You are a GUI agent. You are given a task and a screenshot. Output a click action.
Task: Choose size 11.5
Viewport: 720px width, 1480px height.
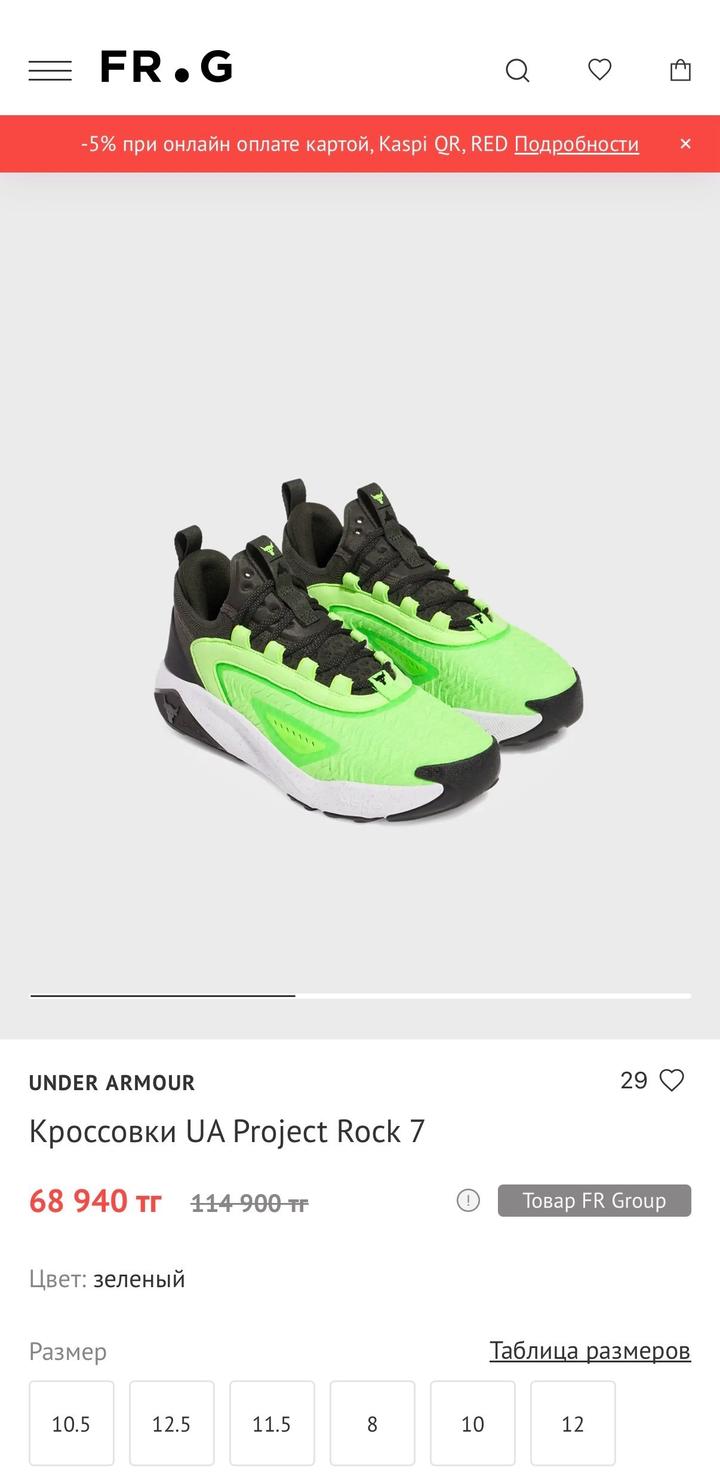[x=272, y=1424]
